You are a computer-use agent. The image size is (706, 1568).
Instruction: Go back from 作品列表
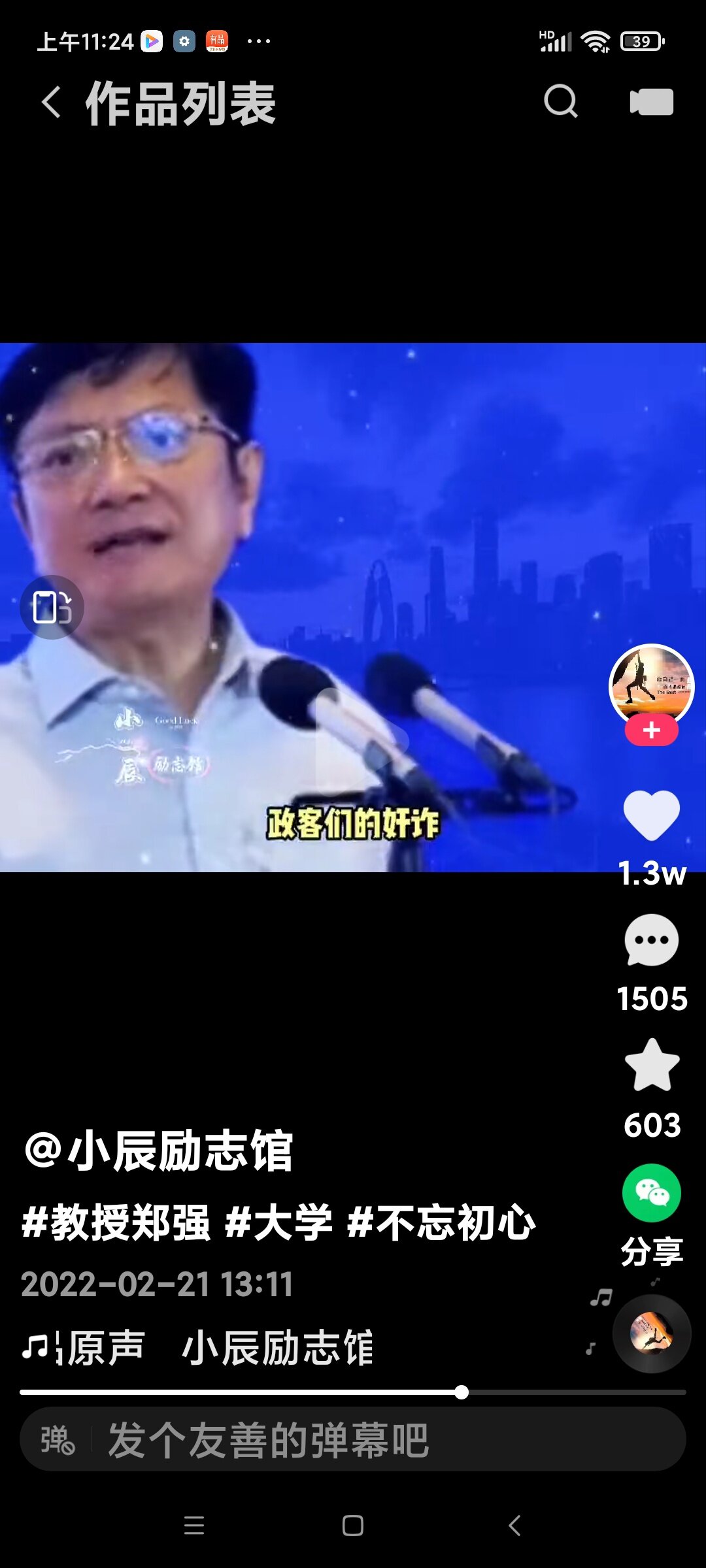pyautogui.click(x=51, y=103)
